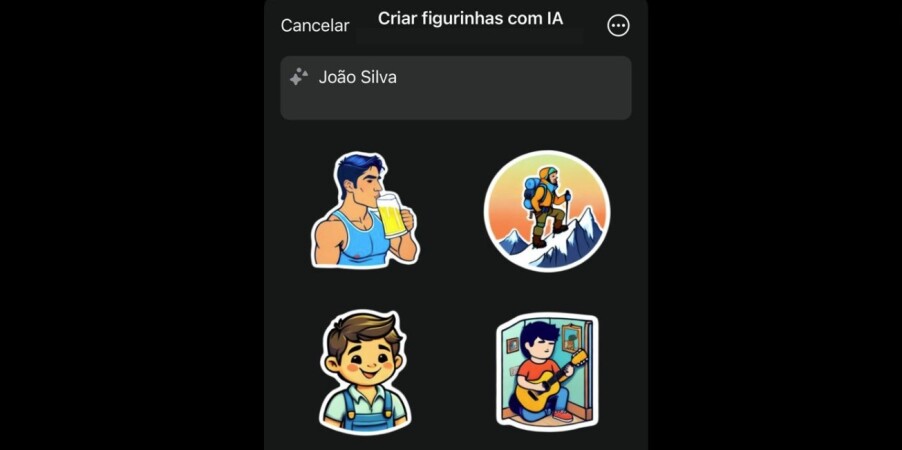The height and width of the screenshot is (450, 902).
Task: Select the man drinking beer sticker
Action: pyautogui.click(x=363, y=211)
